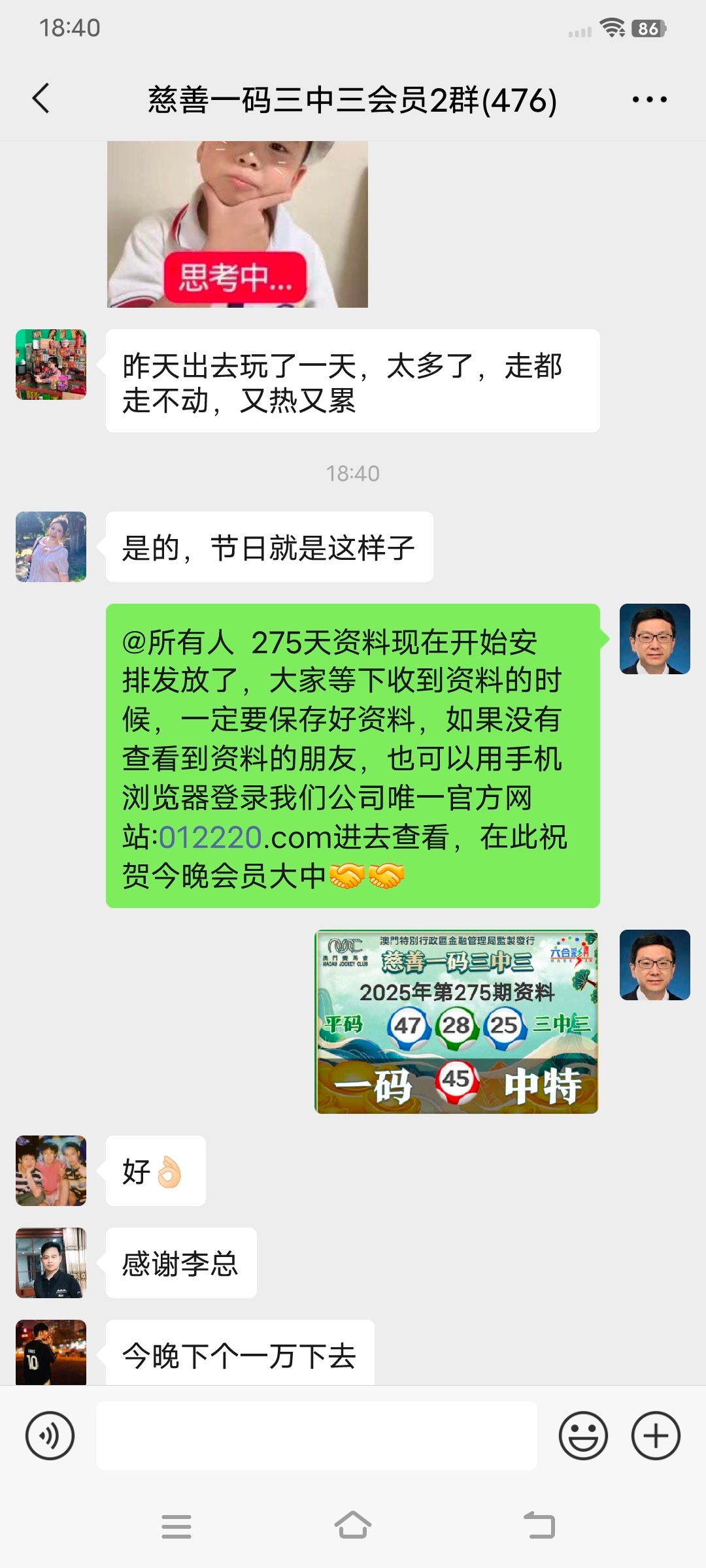Focus the message text field

pos(316,1435)
